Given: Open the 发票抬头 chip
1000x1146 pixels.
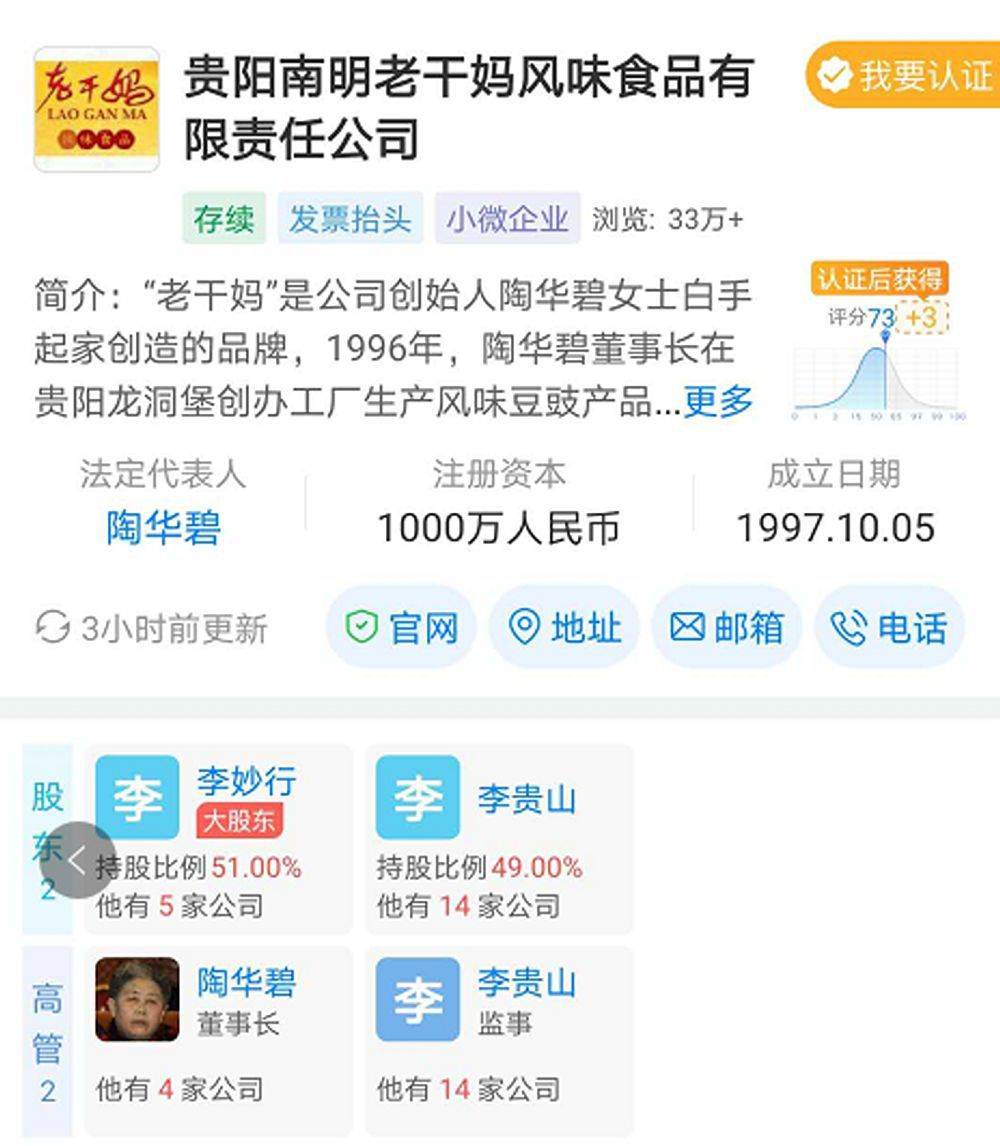Looking at the screenshot, I should click(x=350, y=219).
